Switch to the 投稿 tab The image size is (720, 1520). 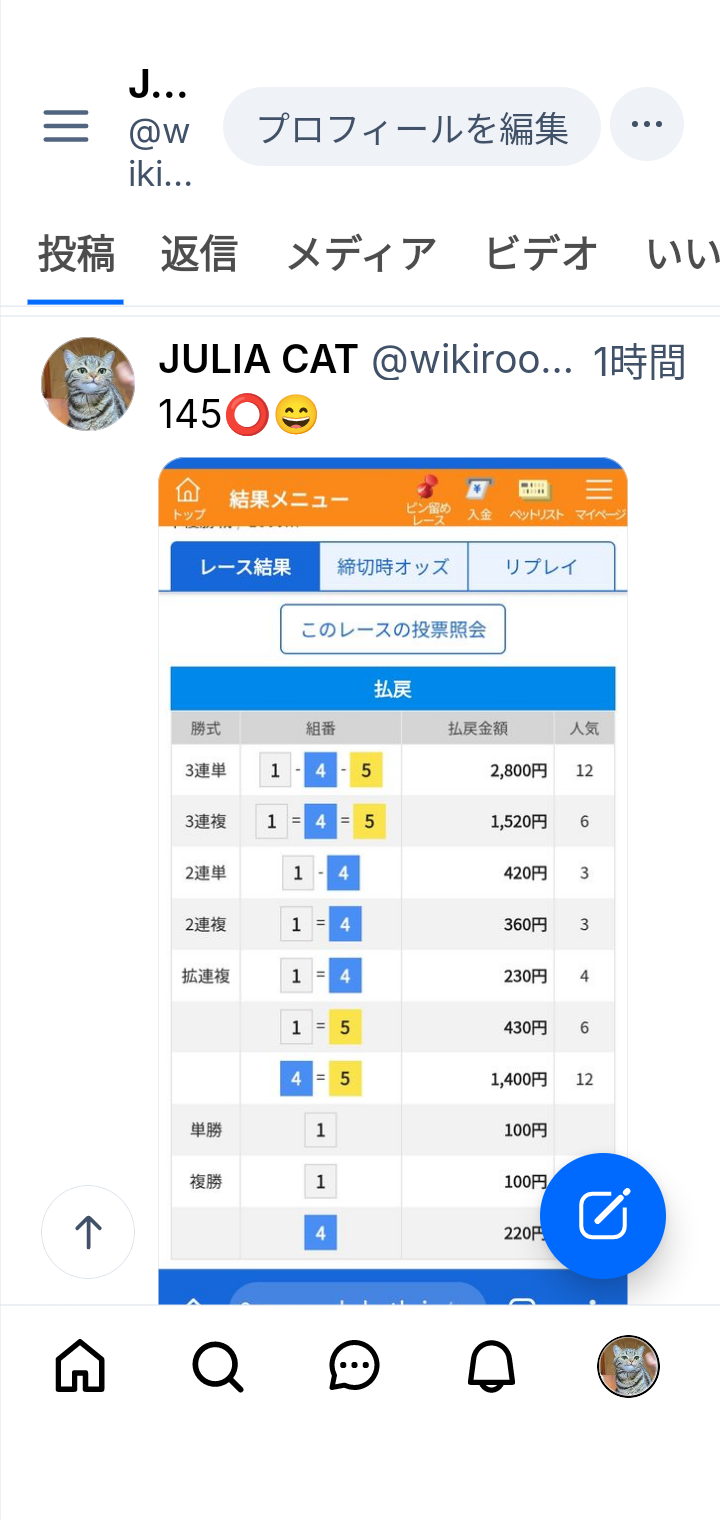[76, 255]
